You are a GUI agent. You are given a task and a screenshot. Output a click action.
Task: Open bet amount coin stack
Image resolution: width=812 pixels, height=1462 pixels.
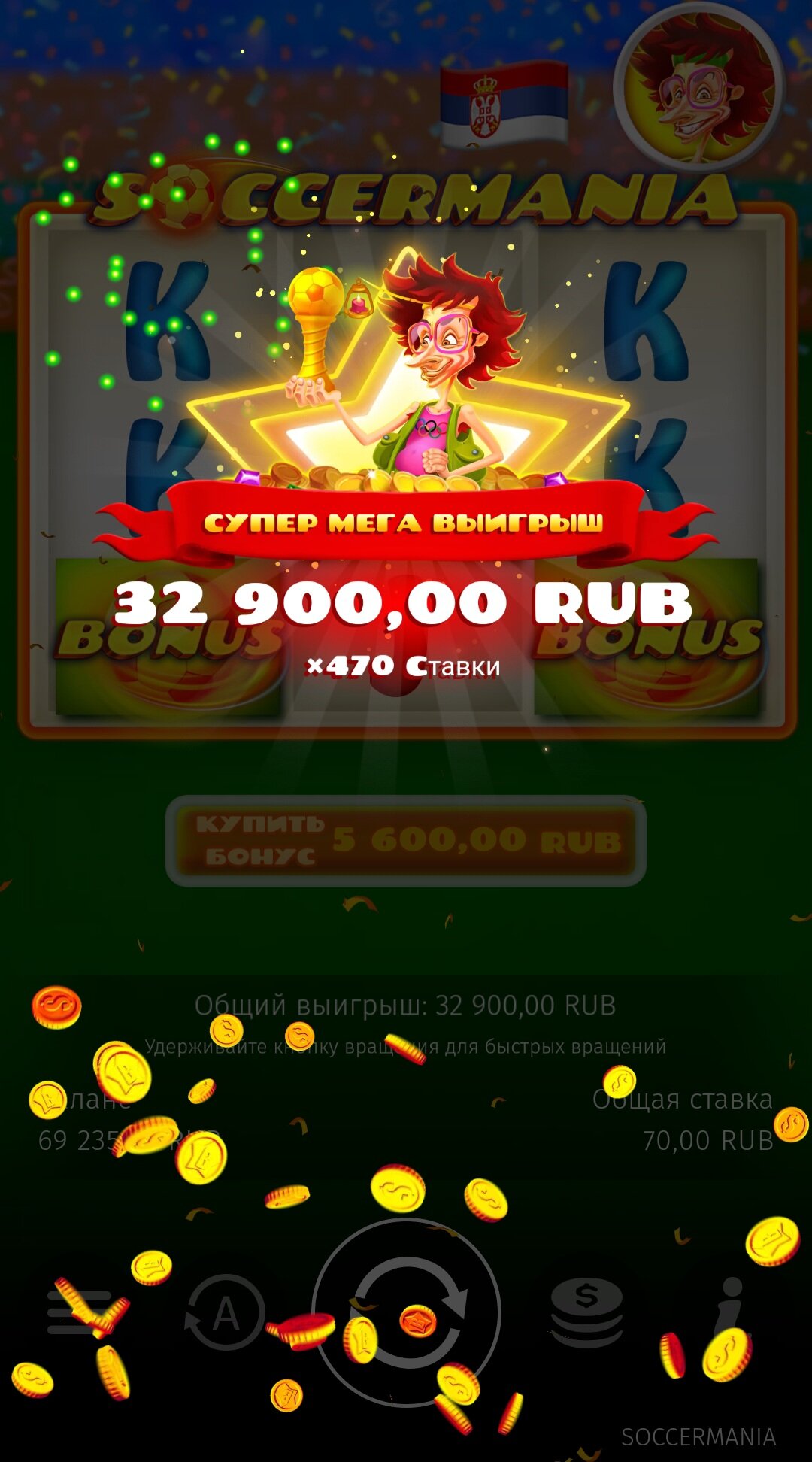(586, 1312)
